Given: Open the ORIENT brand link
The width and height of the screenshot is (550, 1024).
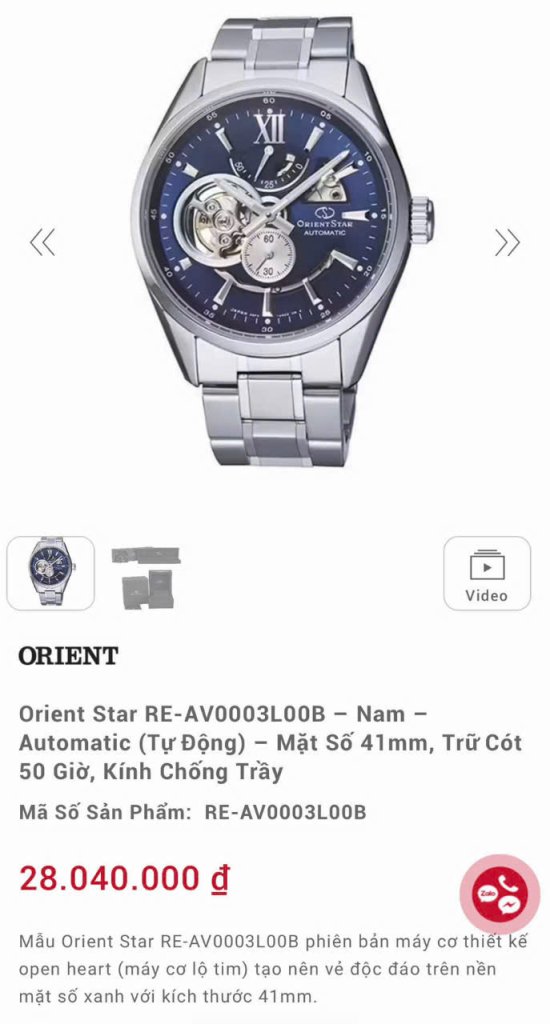Looking at the screenshot, I should (x=69, y=656).
